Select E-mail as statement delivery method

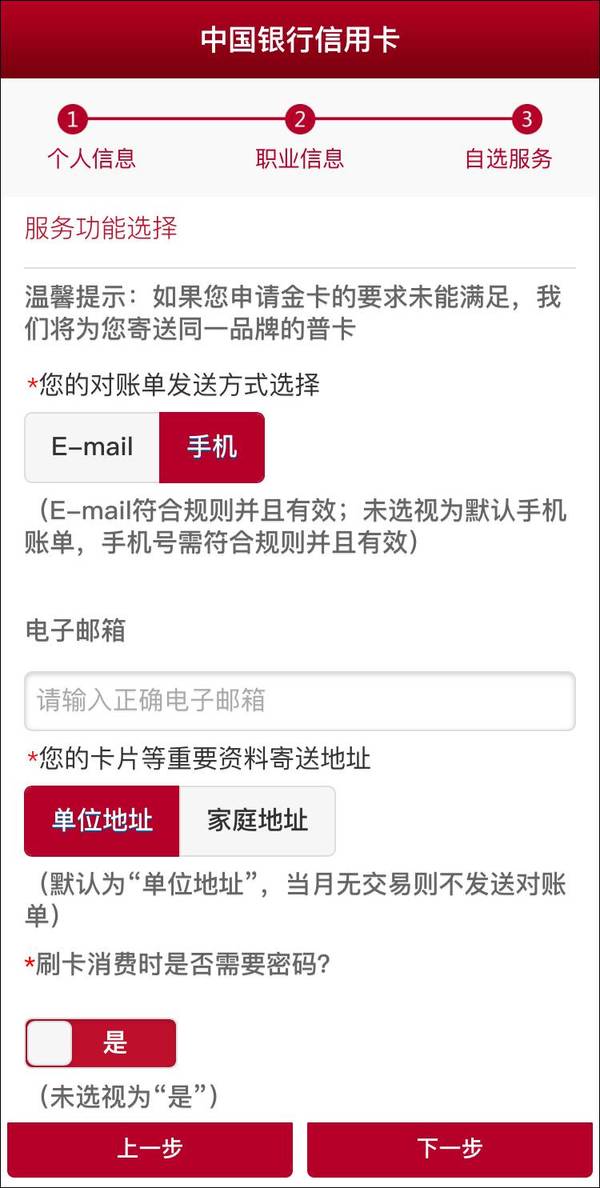tap(92, 447)
